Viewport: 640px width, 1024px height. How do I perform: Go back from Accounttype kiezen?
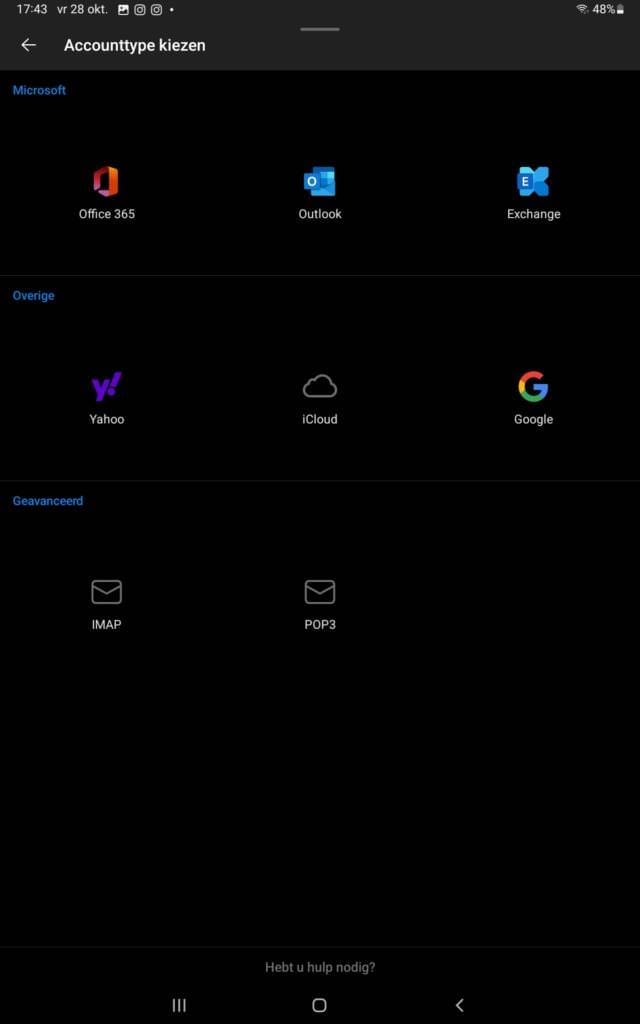[28, 45]
